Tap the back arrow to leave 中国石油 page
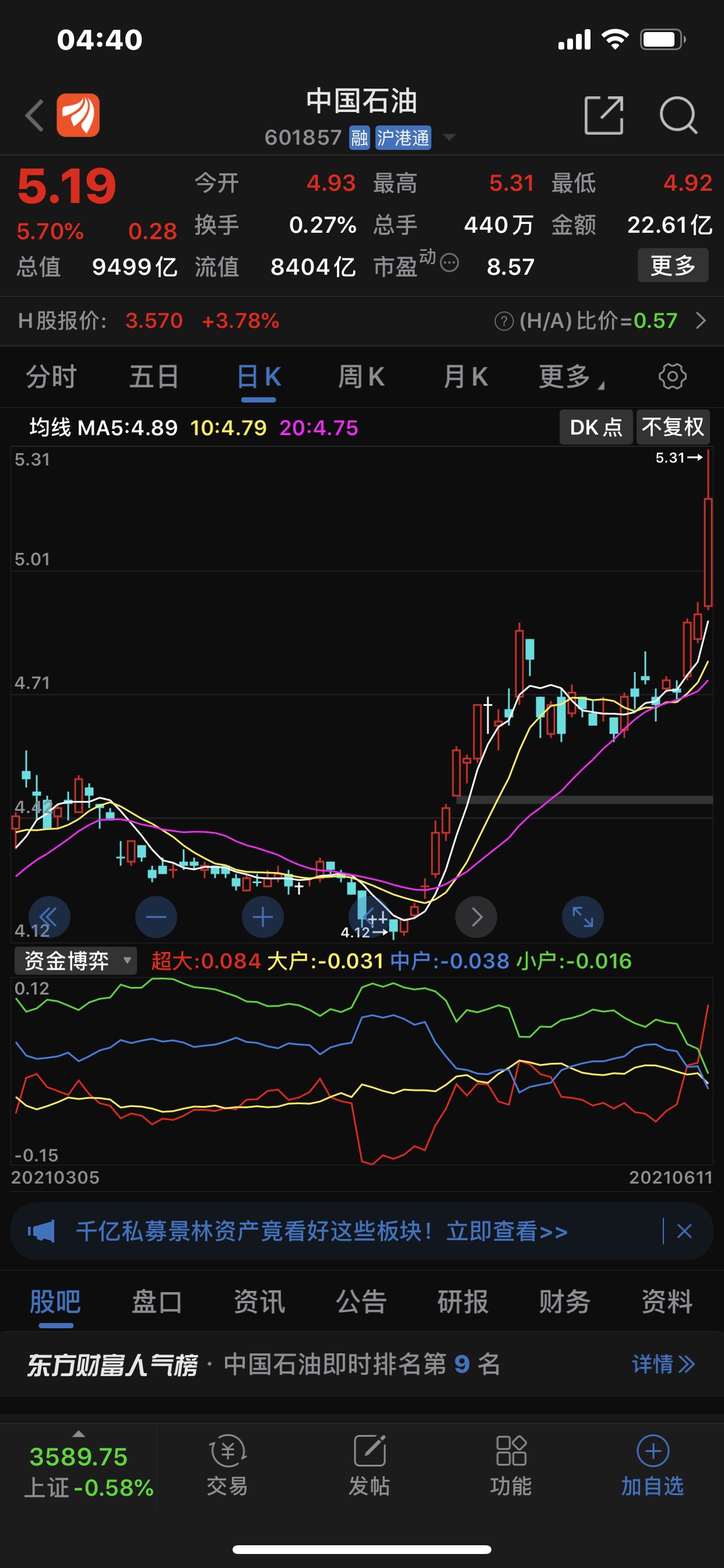The height and width of the screenshot is (1568, 724). click(x=34, y=116)
